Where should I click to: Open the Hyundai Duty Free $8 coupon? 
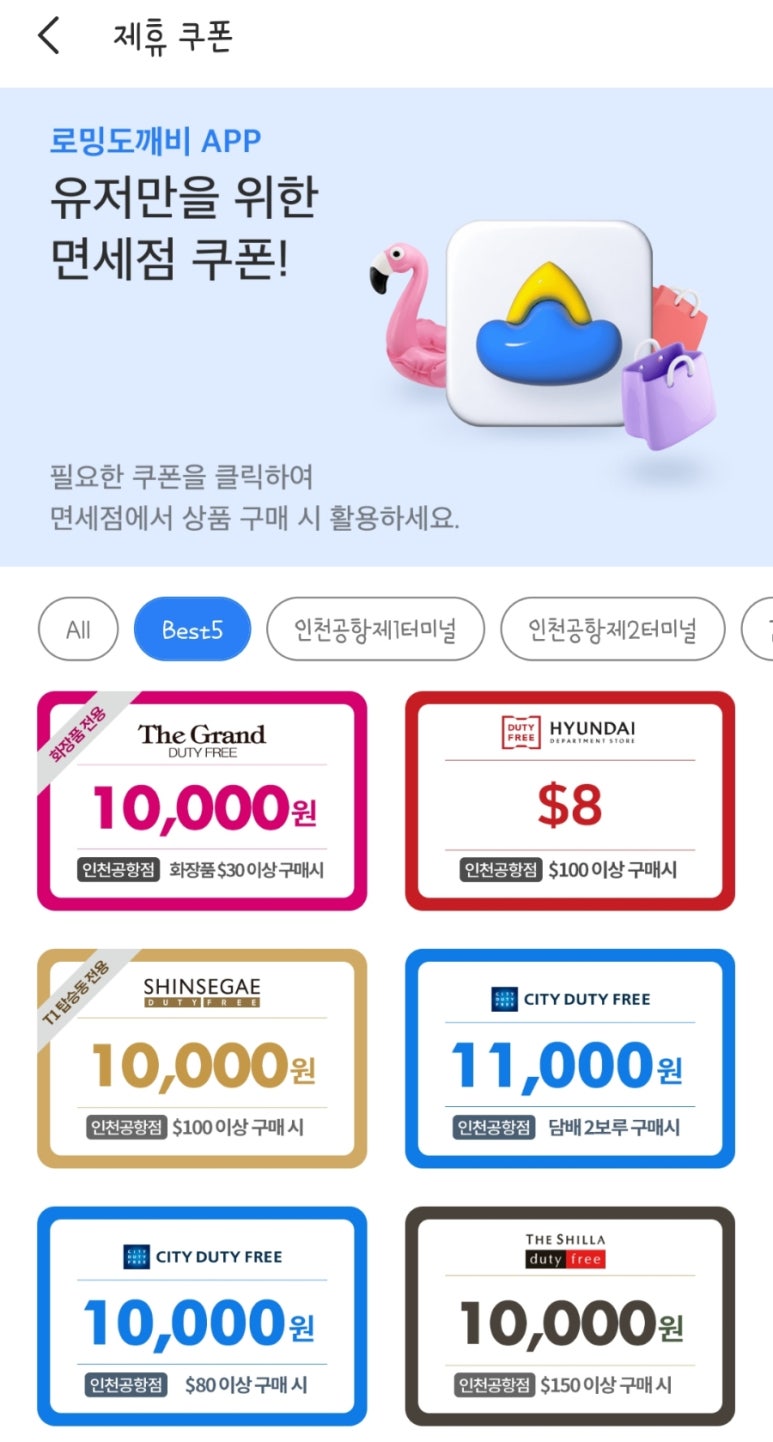tap(570, 801)
